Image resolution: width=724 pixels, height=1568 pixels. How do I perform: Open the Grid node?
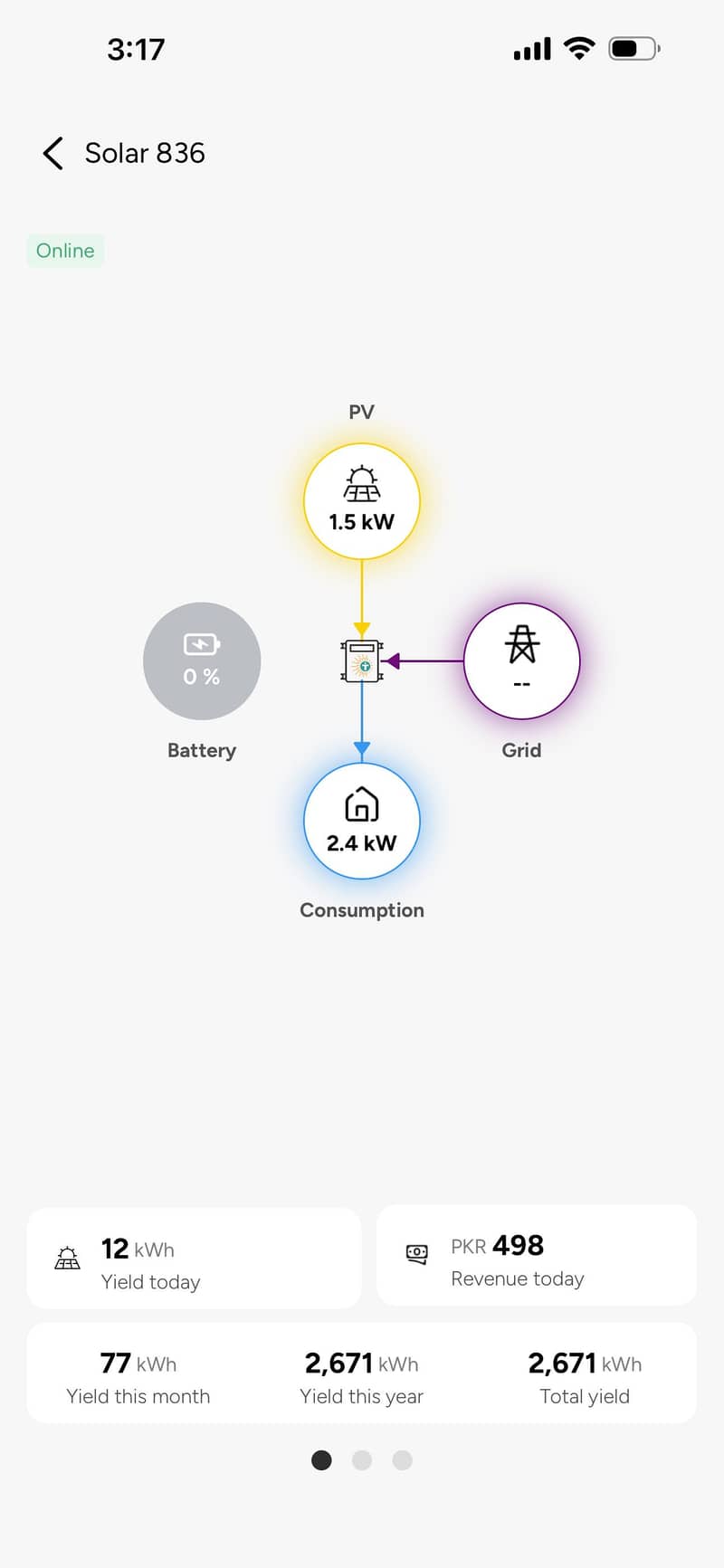coord(521,661)
